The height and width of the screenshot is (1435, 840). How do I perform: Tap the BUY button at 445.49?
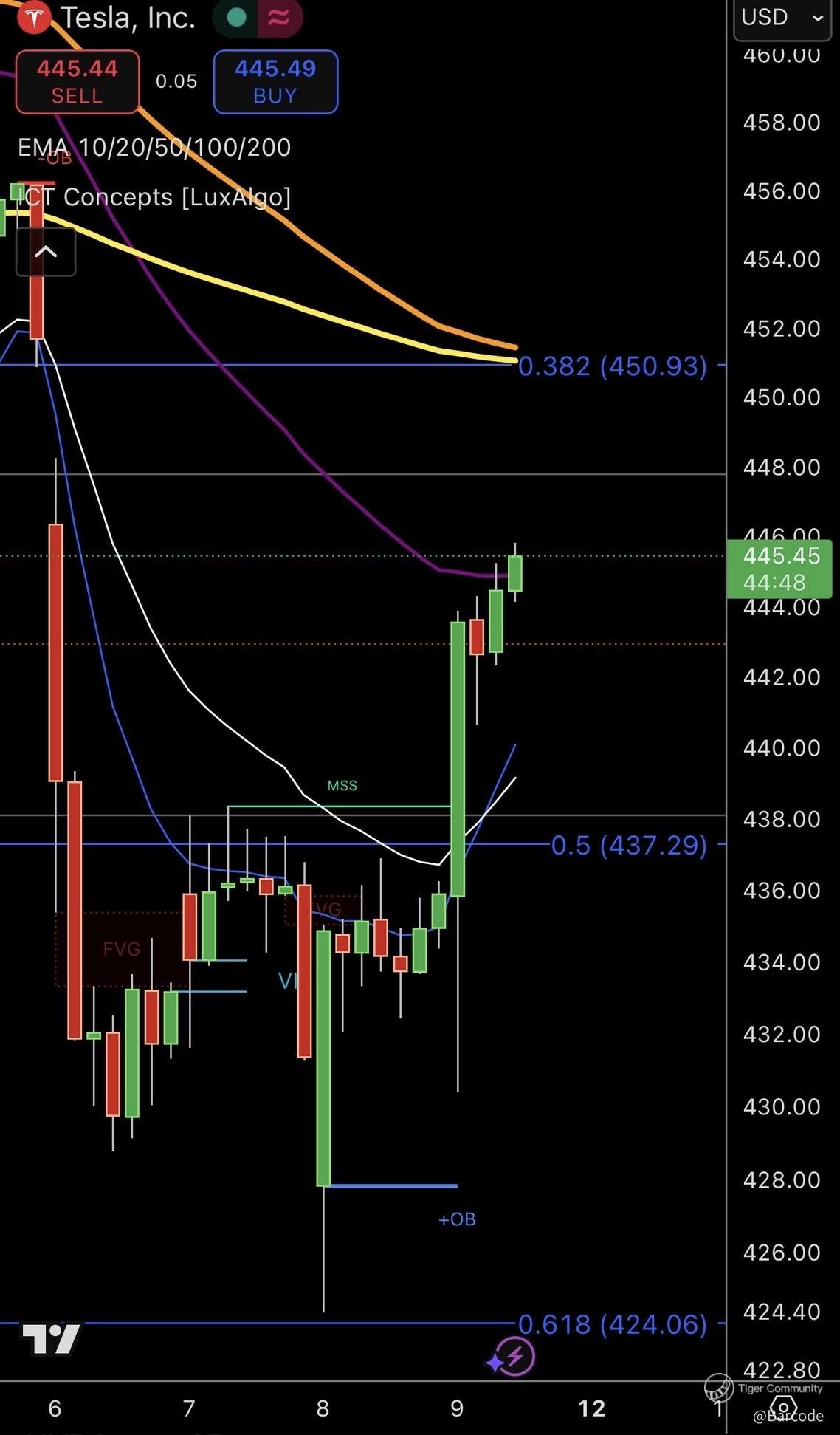[x=275, y=82]
